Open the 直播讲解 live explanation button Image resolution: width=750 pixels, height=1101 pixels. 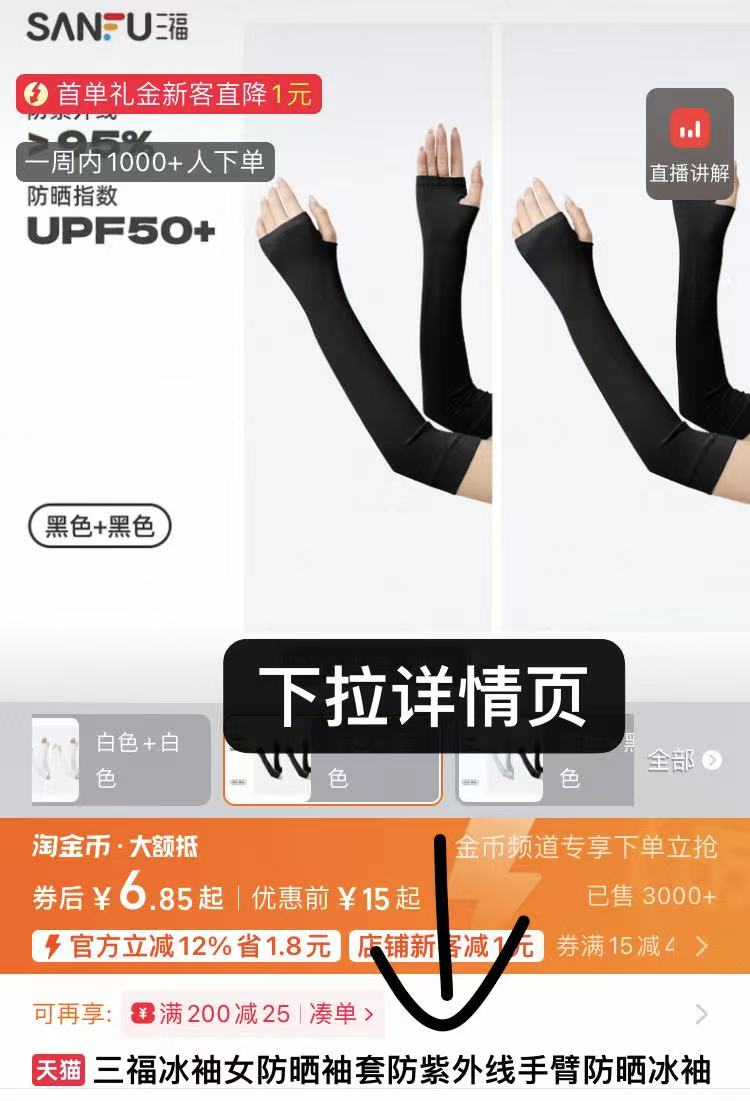pyautogui.click(x=689, y=144)
